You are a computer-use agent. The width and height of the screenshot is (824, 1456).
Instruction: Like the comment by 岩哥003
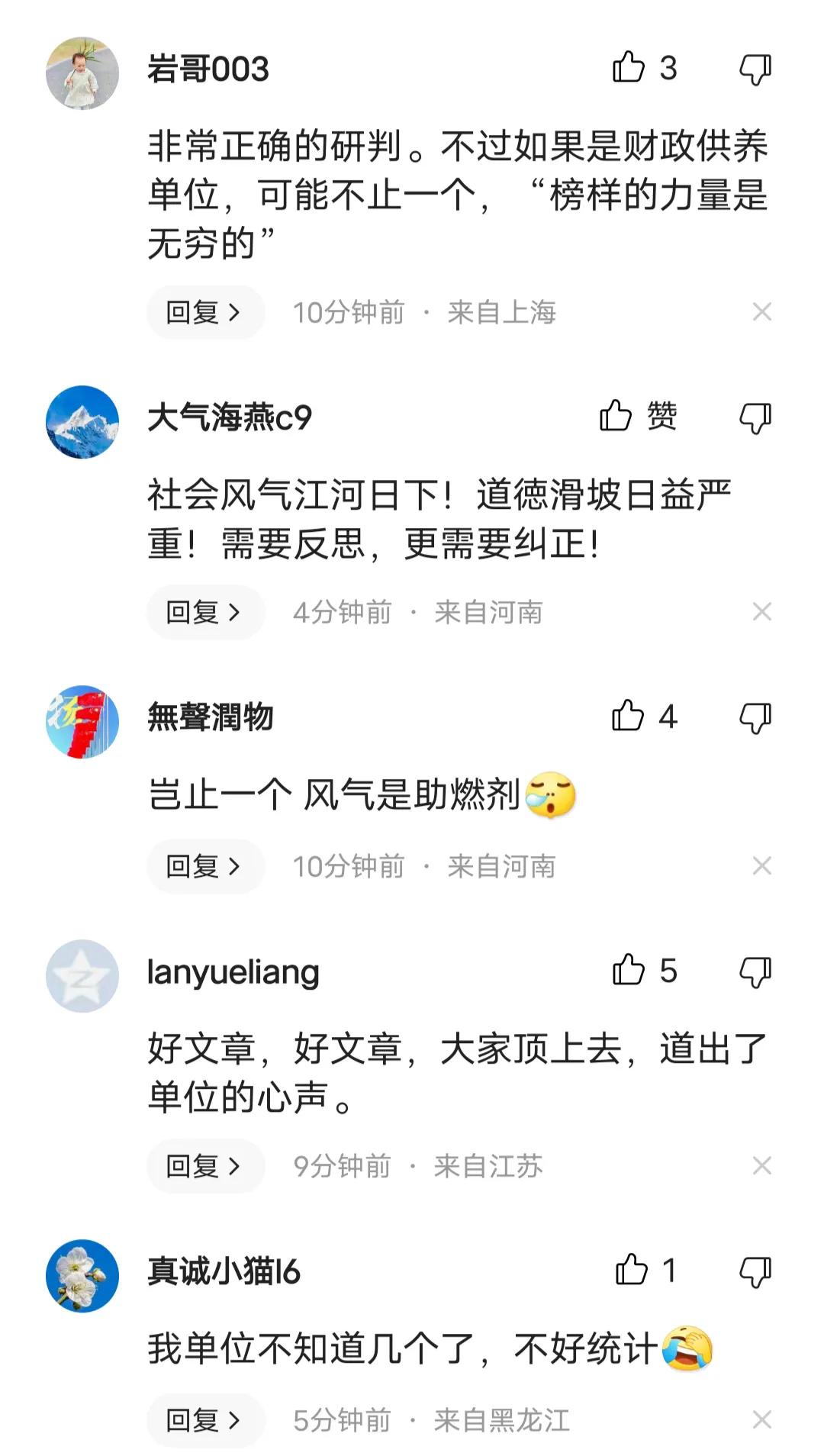[x=629, y=68]
